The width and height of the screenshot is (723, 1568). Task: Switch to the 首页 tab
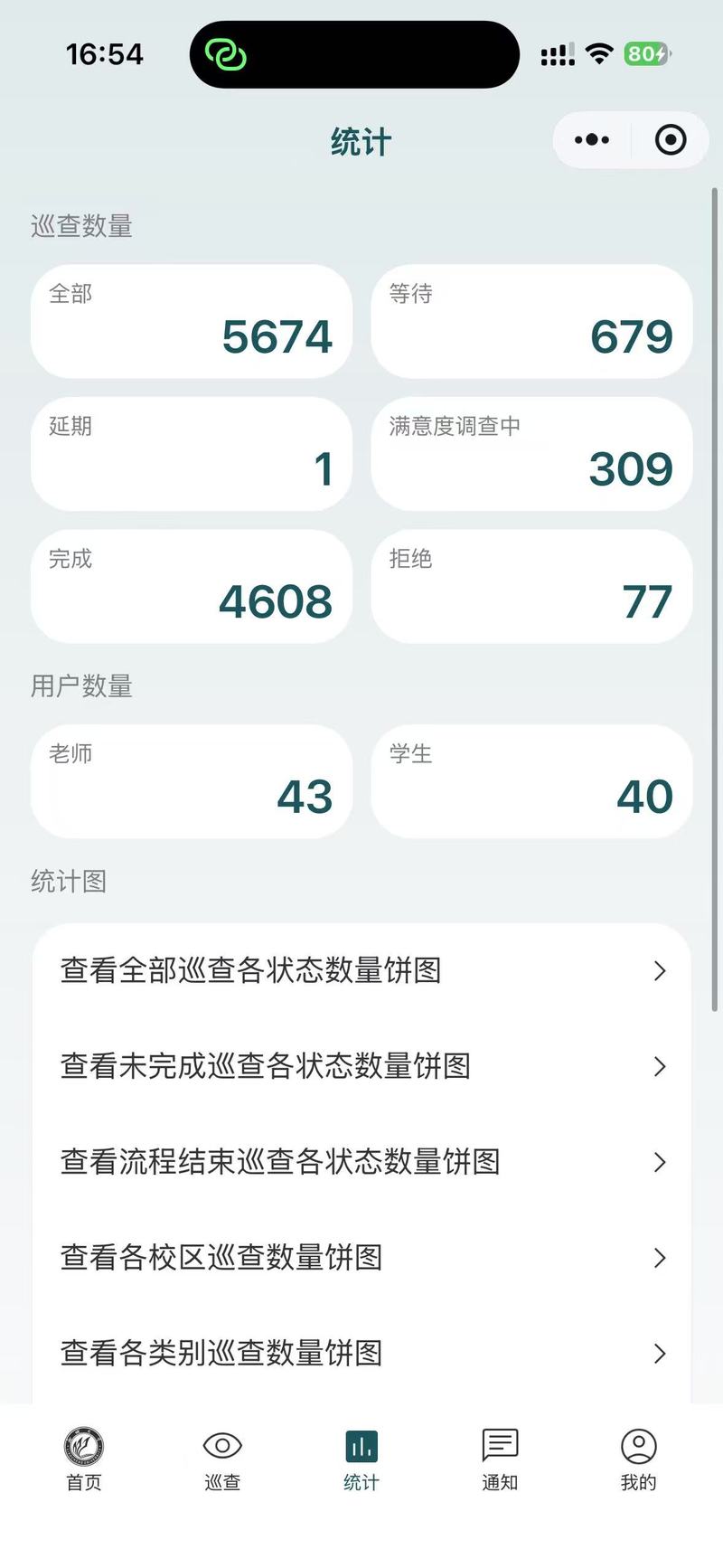[84, 1459]
